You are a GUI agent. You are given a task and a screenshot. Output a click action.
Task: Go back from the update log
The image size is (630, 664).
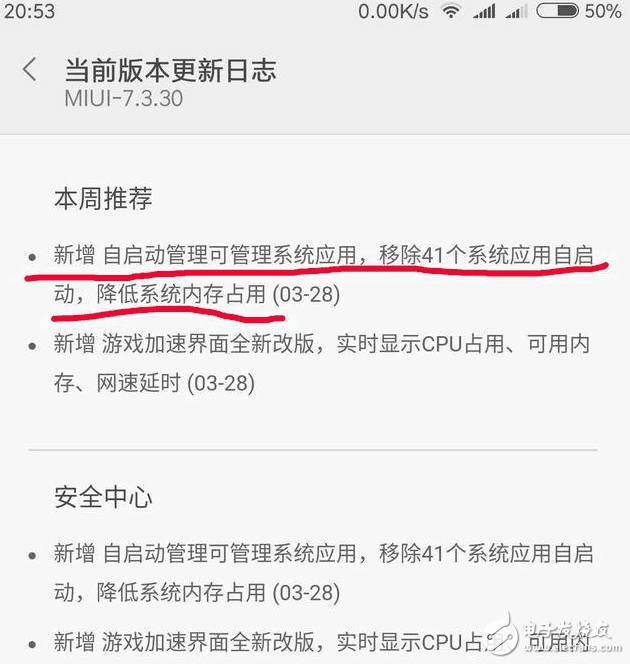[x=30, y=70]
